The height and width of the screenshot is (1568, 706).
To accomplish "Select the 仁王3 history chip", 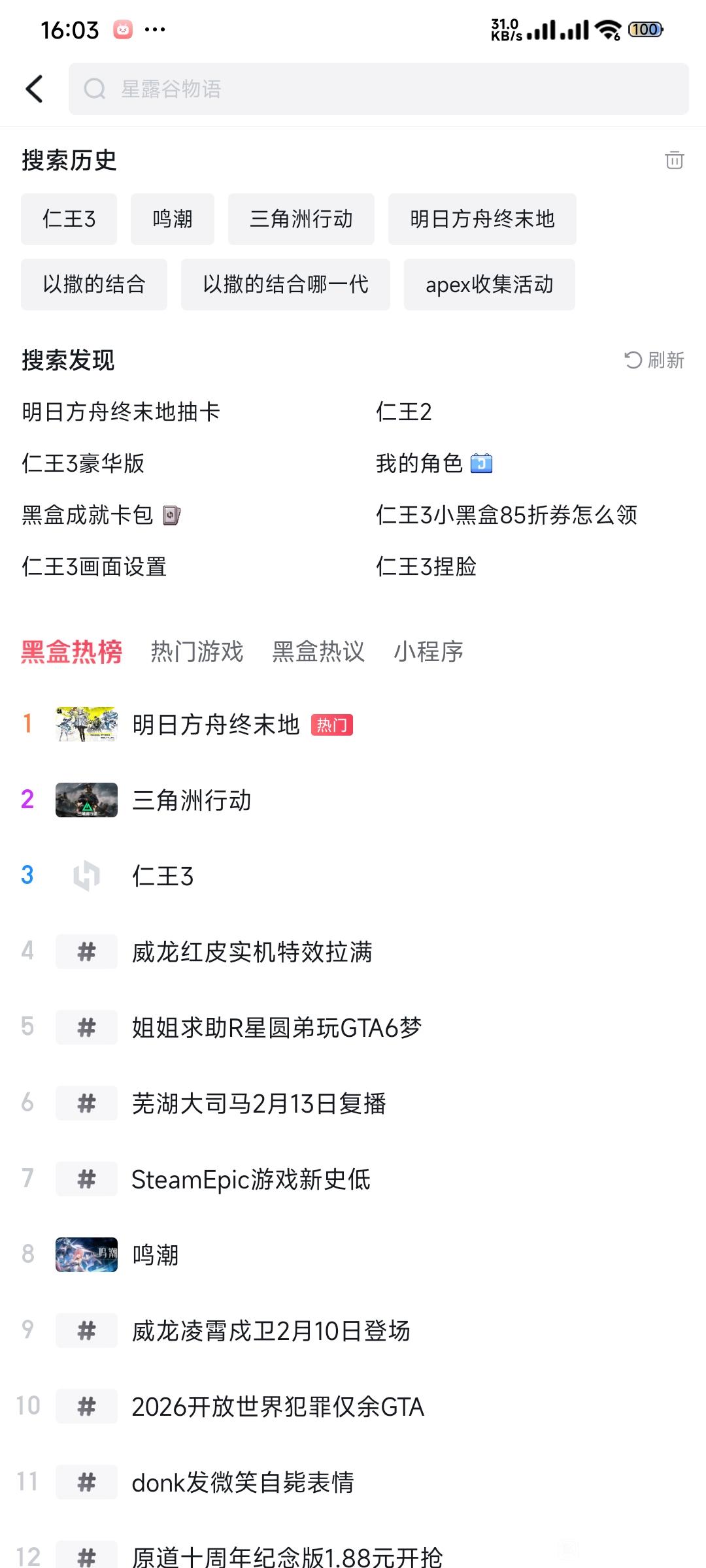I will click(69, 219).
